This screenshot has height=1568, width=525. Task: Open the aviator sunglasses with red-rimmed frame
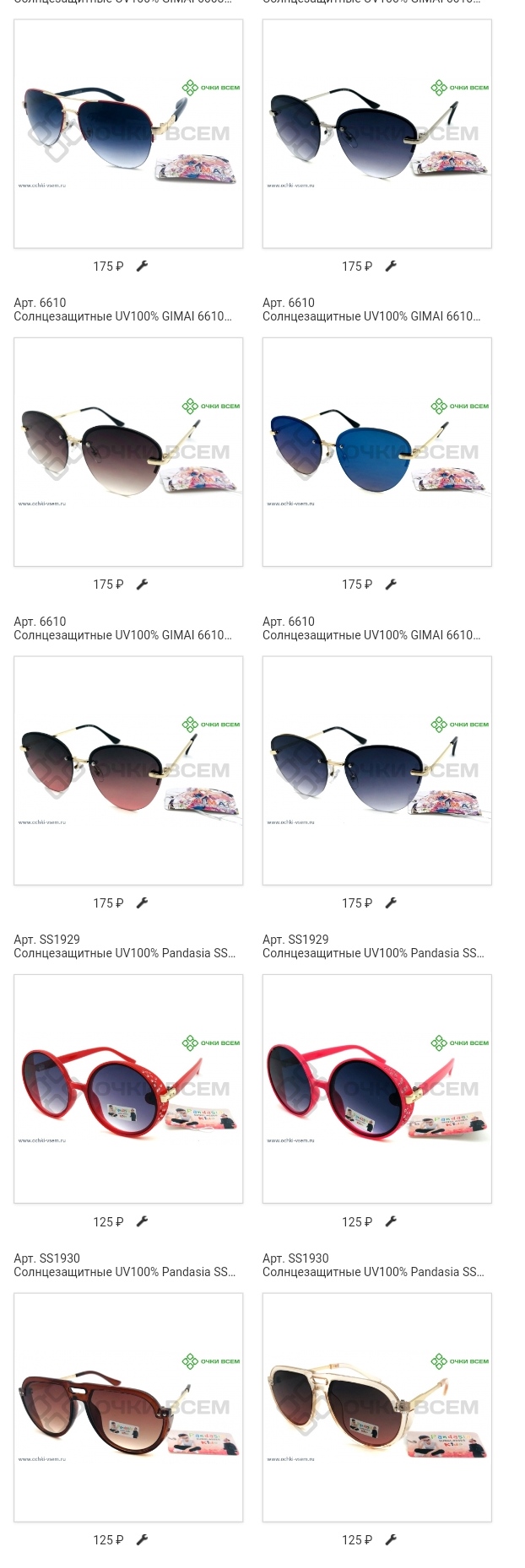click(128, 133)
